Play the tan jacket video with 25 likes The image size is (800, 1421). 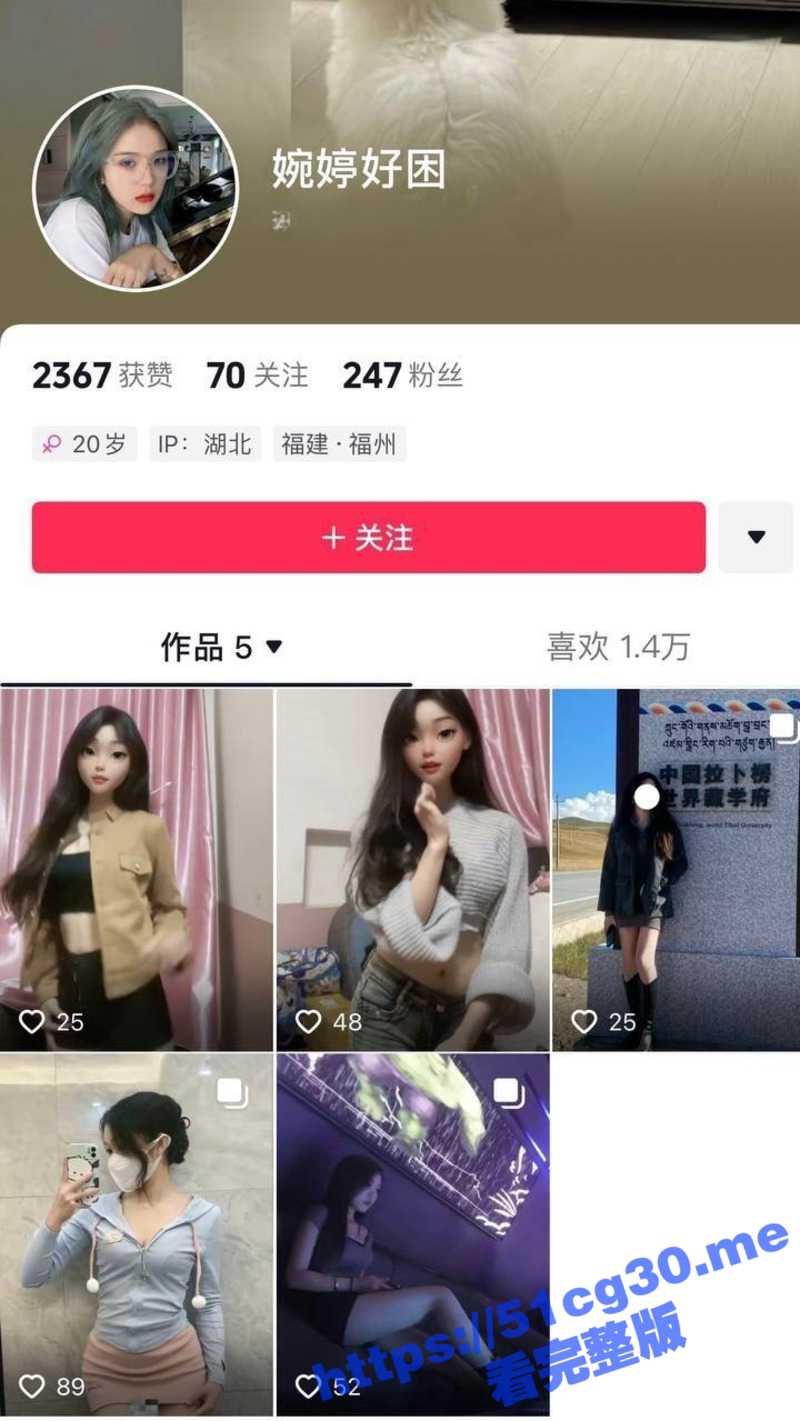coord(136,868)
